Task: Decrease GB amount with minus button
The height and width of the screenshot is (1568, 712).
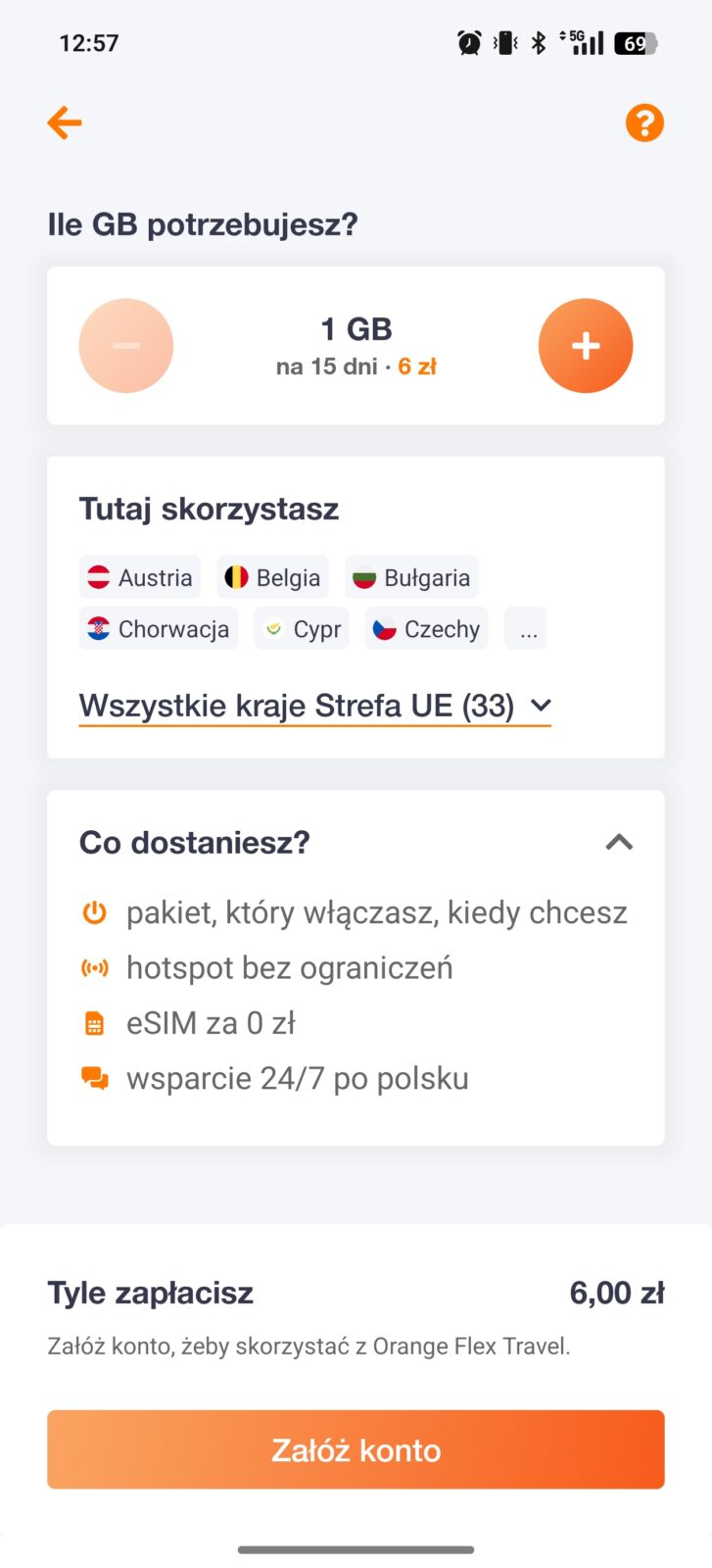Action: coord(126,346)
